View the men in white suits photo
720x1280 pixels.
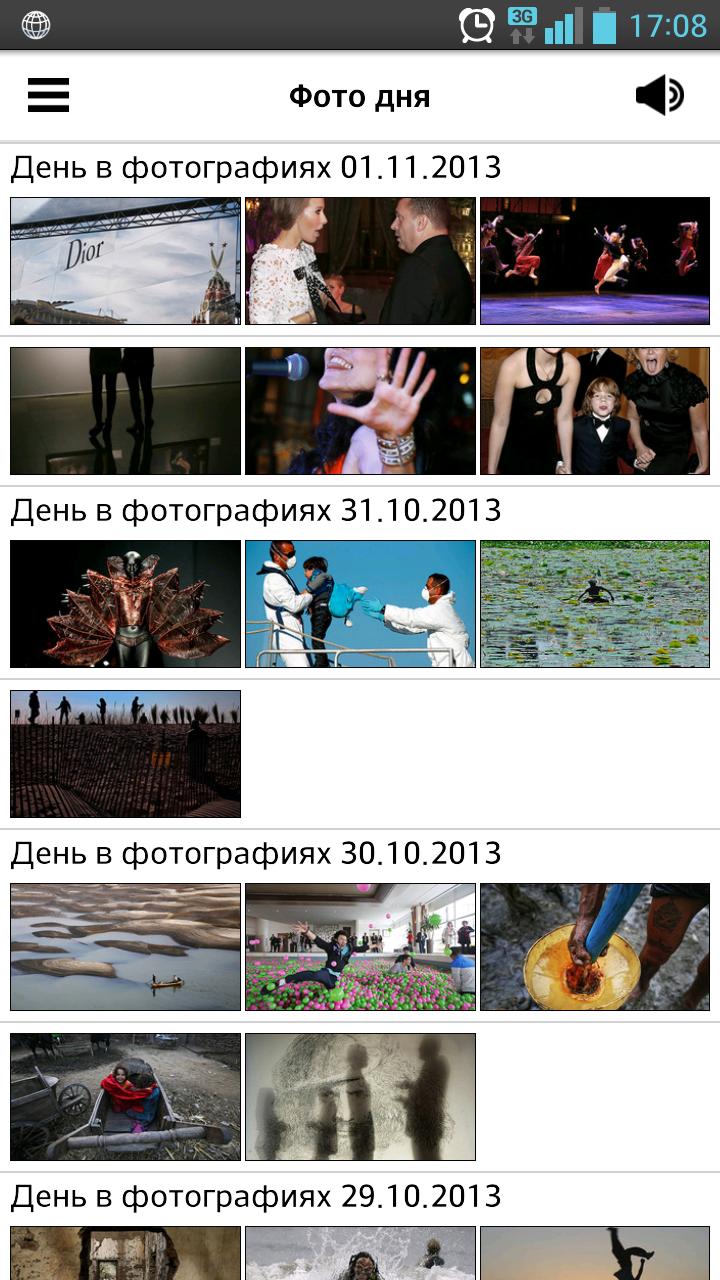[360, 604]
